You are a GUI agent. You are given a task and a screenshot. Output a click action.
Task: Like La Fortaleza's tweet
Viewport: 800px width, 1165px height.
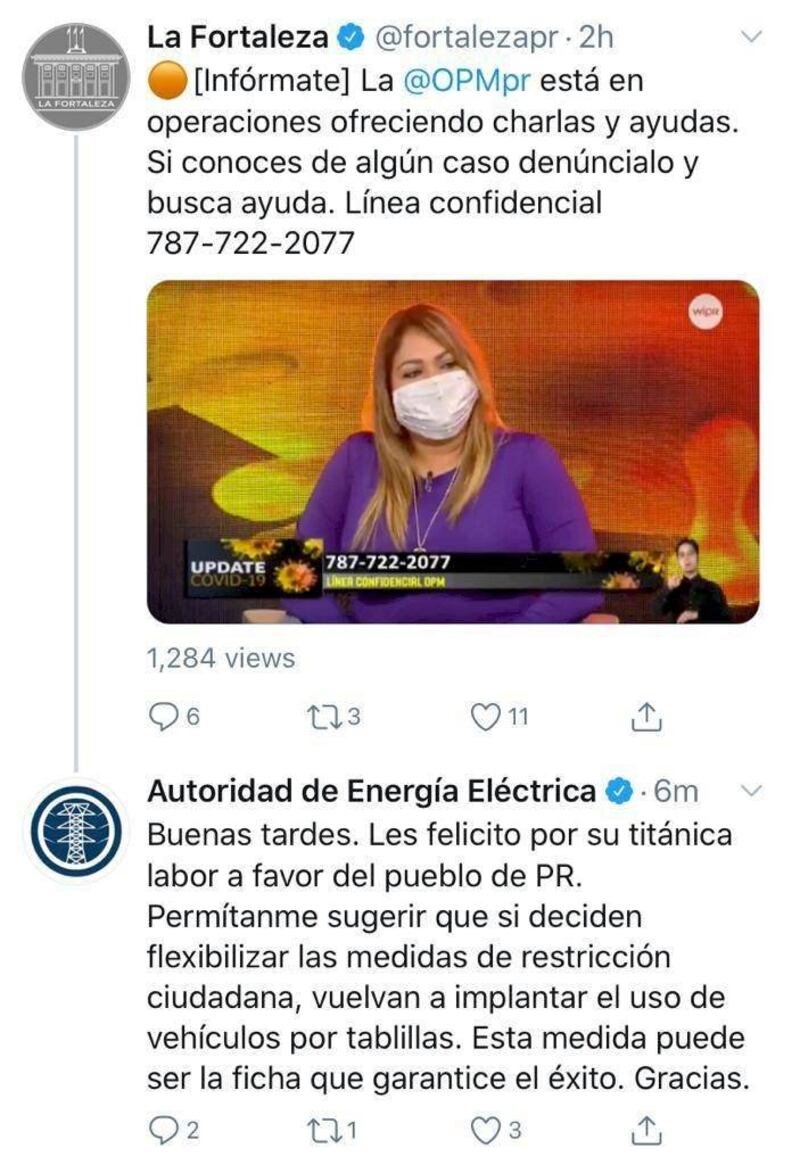click(x=487, y=716)
